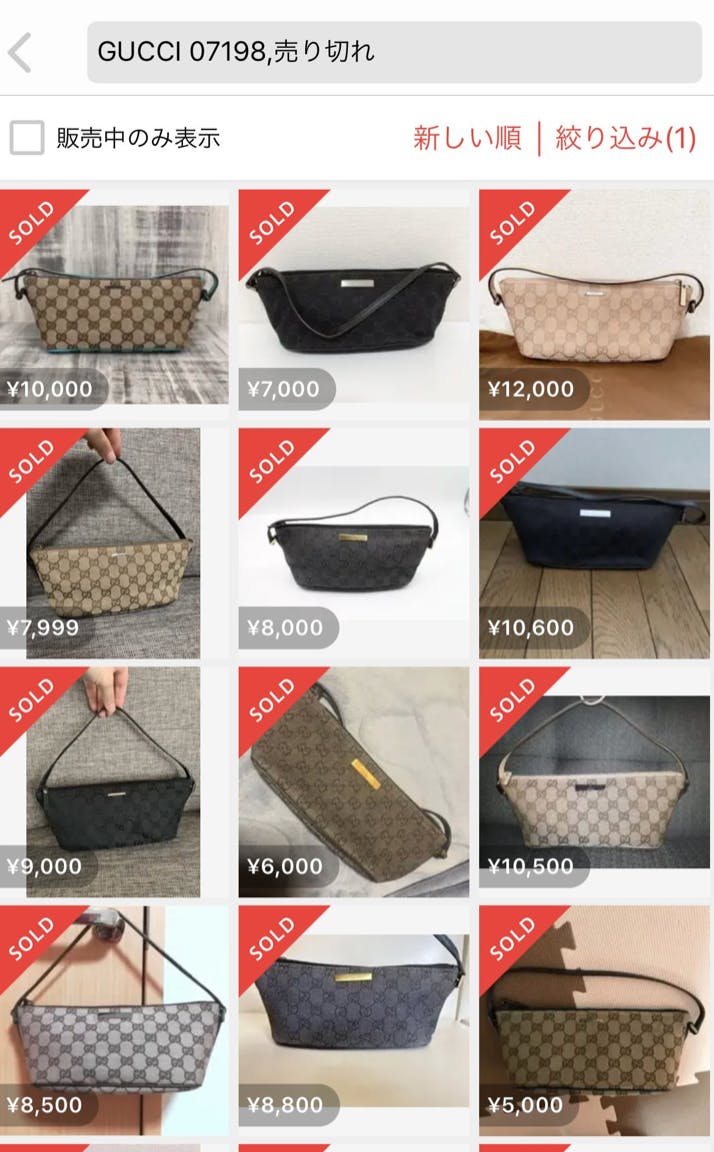Viewport: 714px width, 1152px height.
Task: Tap the GUCCI 07198 search field
Action: coord(394,52)
